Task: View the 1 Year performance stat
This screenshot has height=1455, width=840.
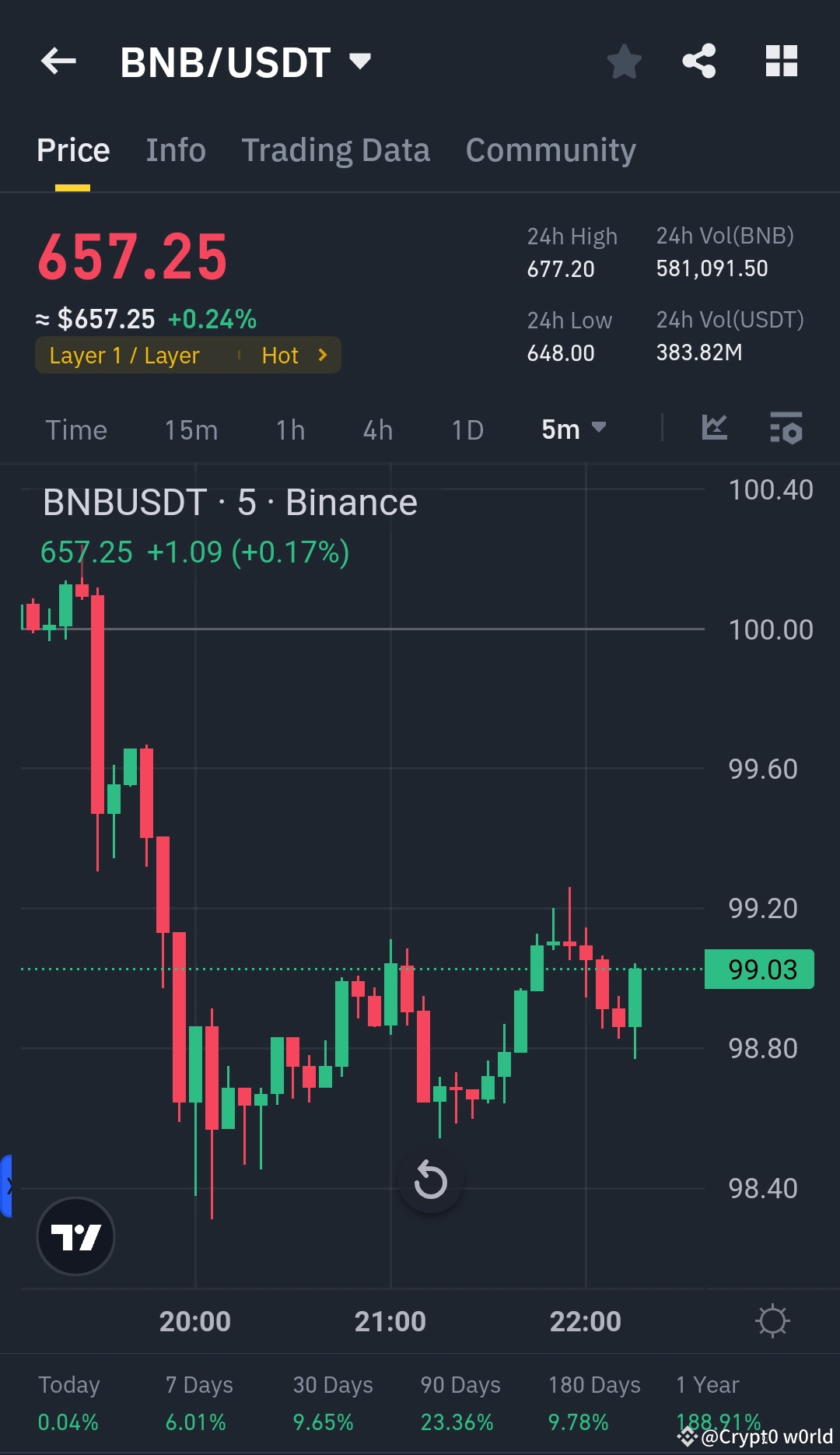Action: 705,1401
